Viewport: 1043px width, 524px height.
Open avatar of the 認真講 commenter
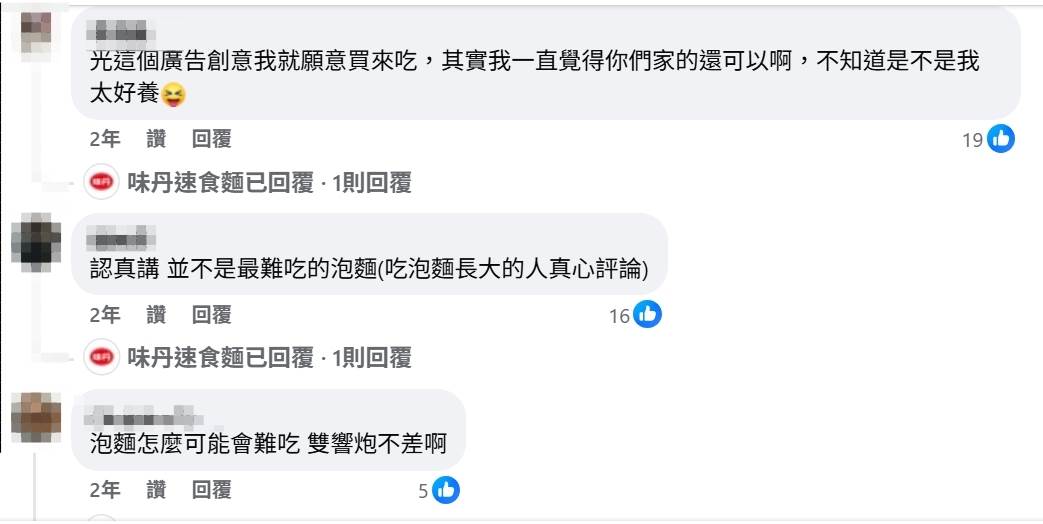pos(36,241)
